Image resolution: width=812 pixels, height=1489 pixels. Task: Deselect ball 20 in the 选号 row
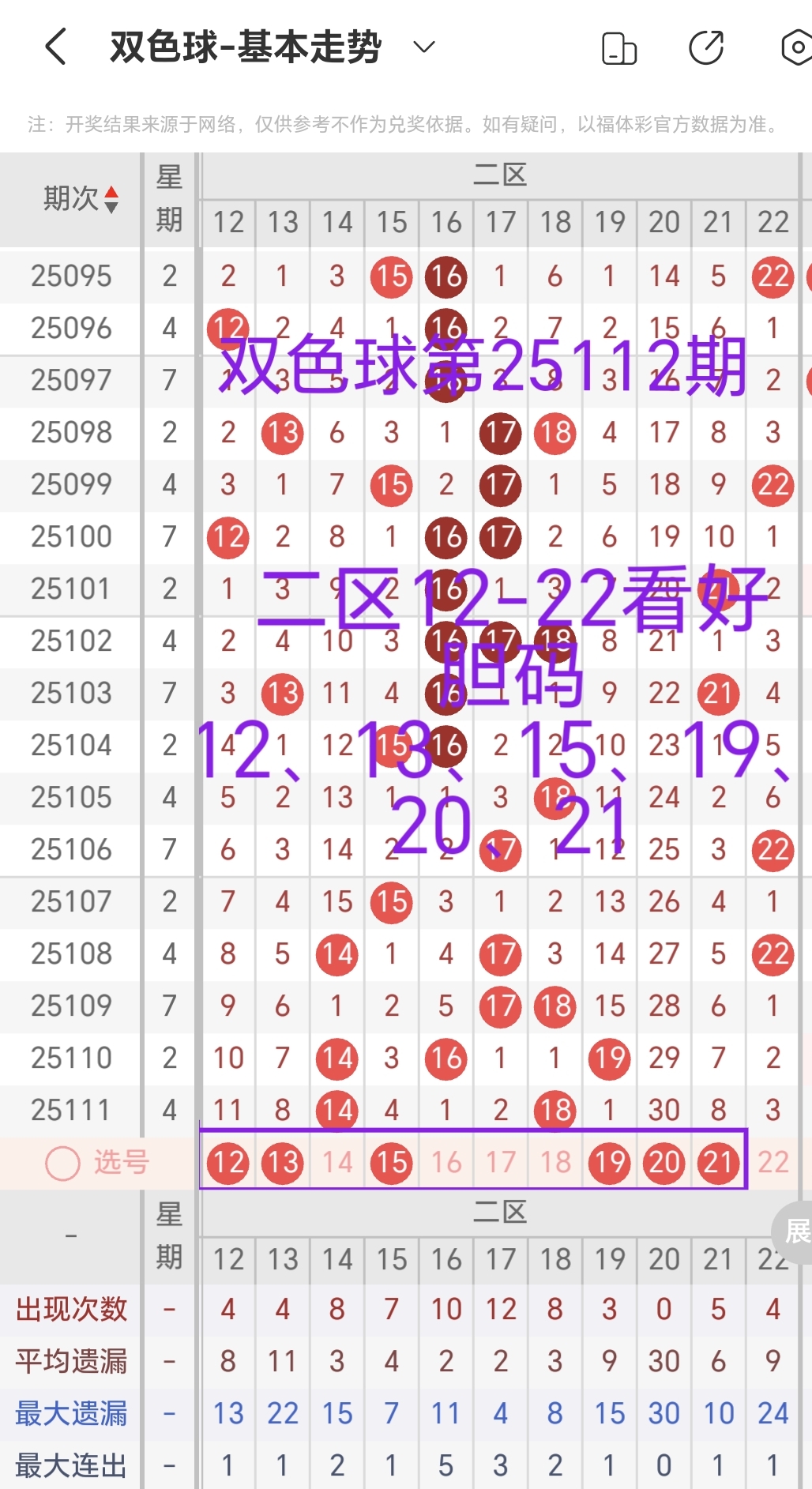664,1163
